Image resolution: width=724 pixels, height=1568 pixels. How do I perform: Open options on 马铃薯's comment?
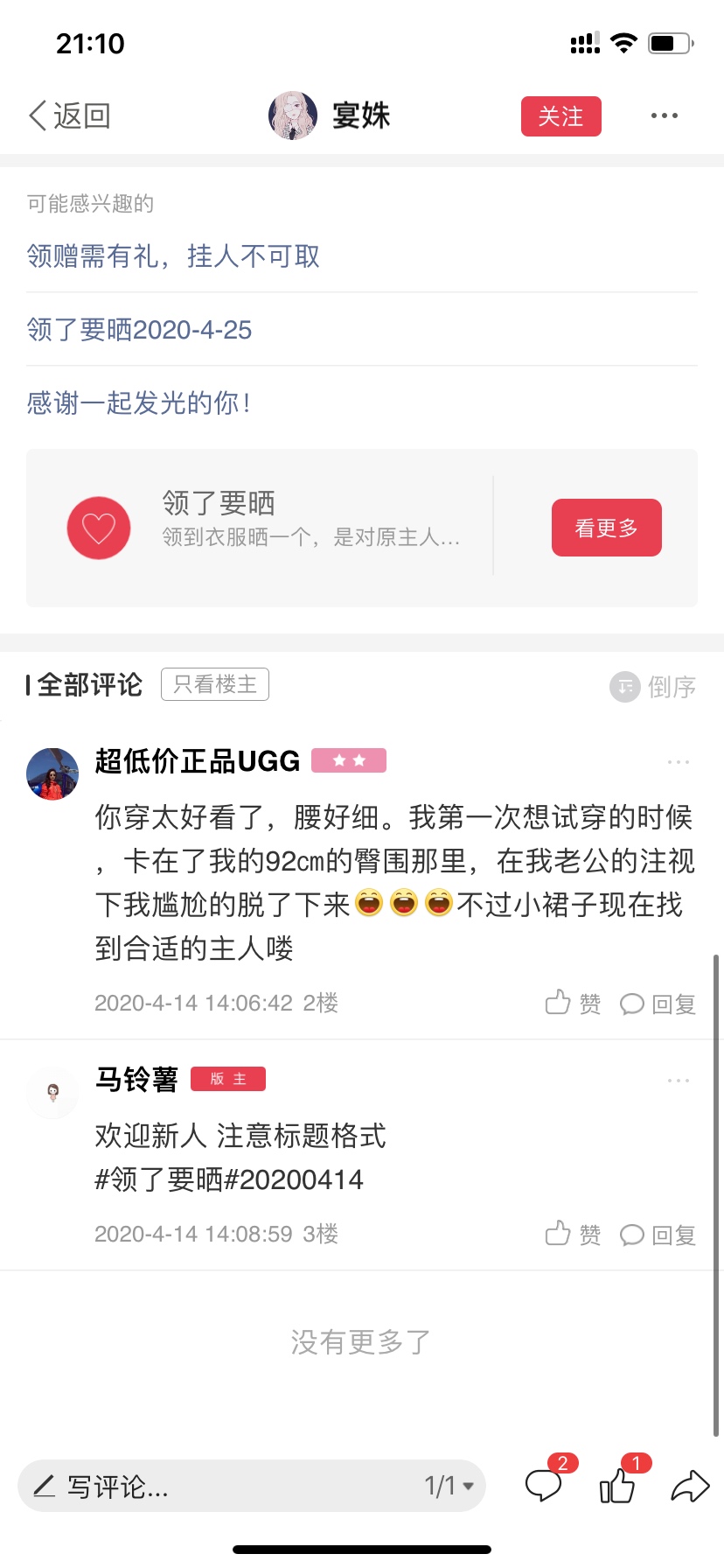tap(679, 1081)
